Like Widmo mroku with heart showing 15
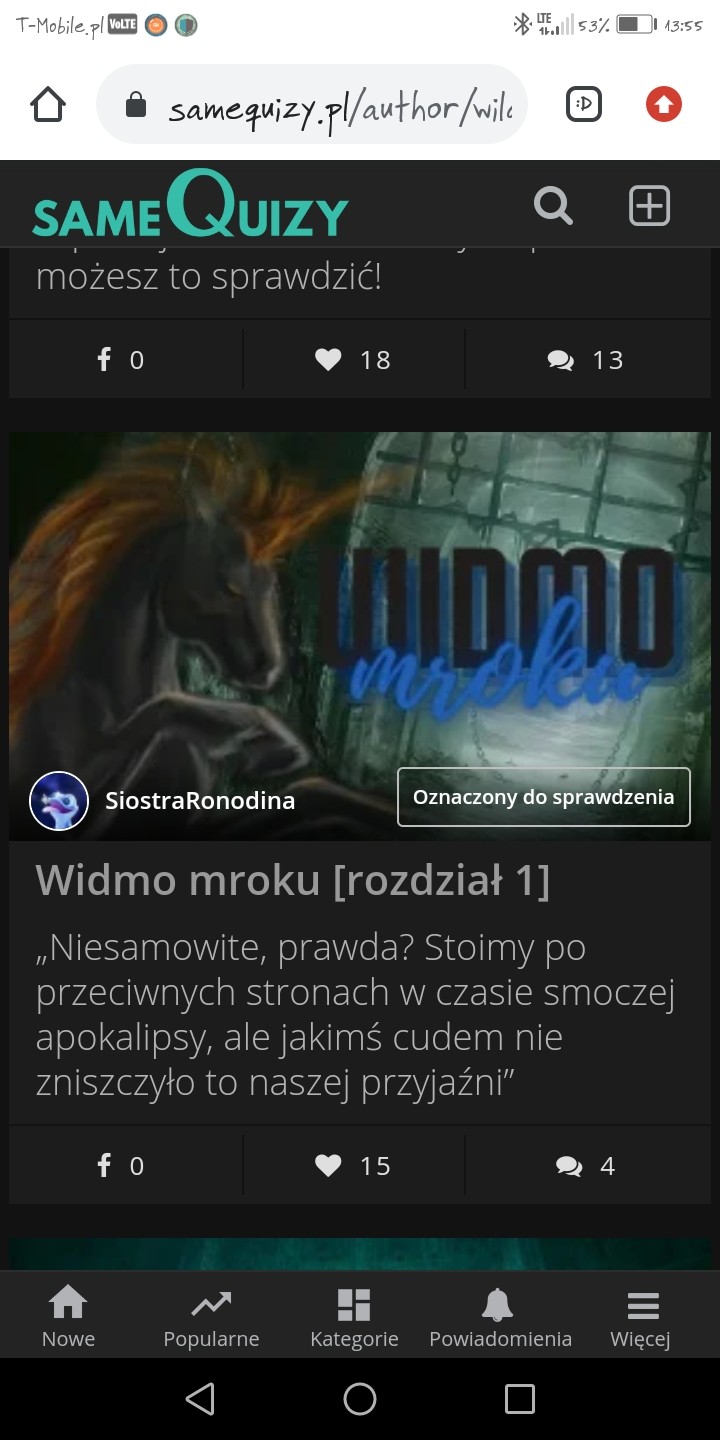The image size is (720, 1440). (x=353, y=1166)
